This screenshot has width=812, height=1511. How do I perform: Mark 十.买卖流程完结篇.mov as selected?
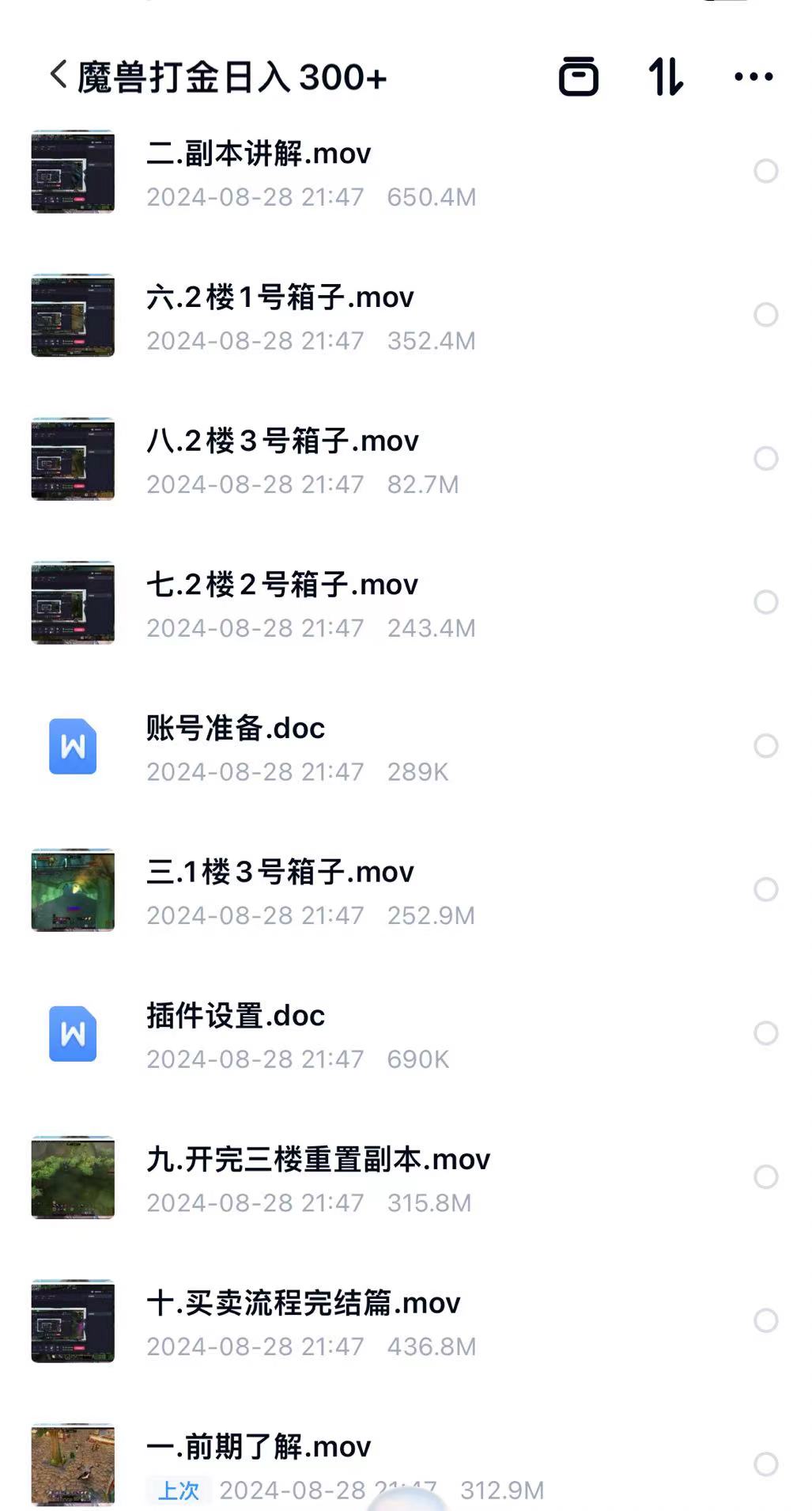coord(765,1320)
